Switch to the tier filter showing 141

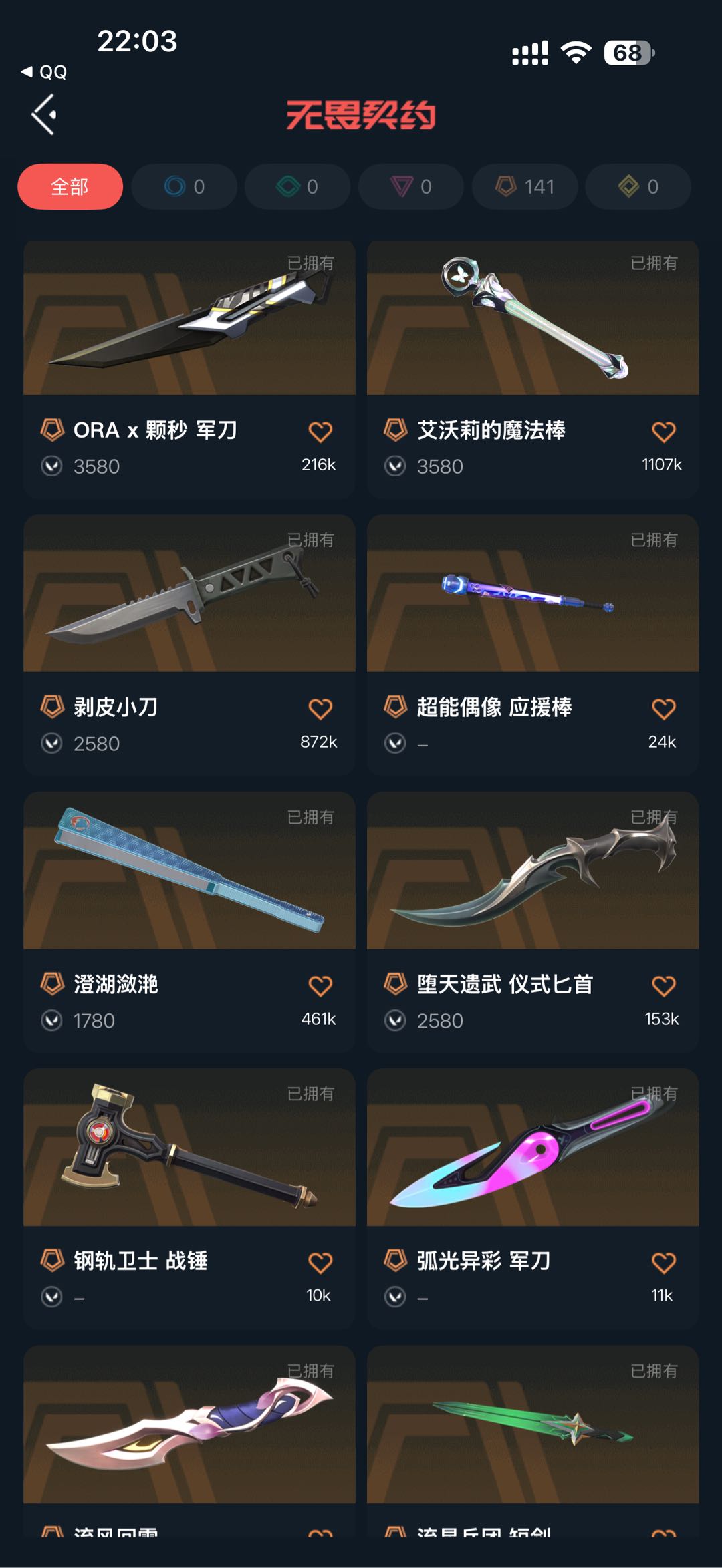[x=525, y=186]
